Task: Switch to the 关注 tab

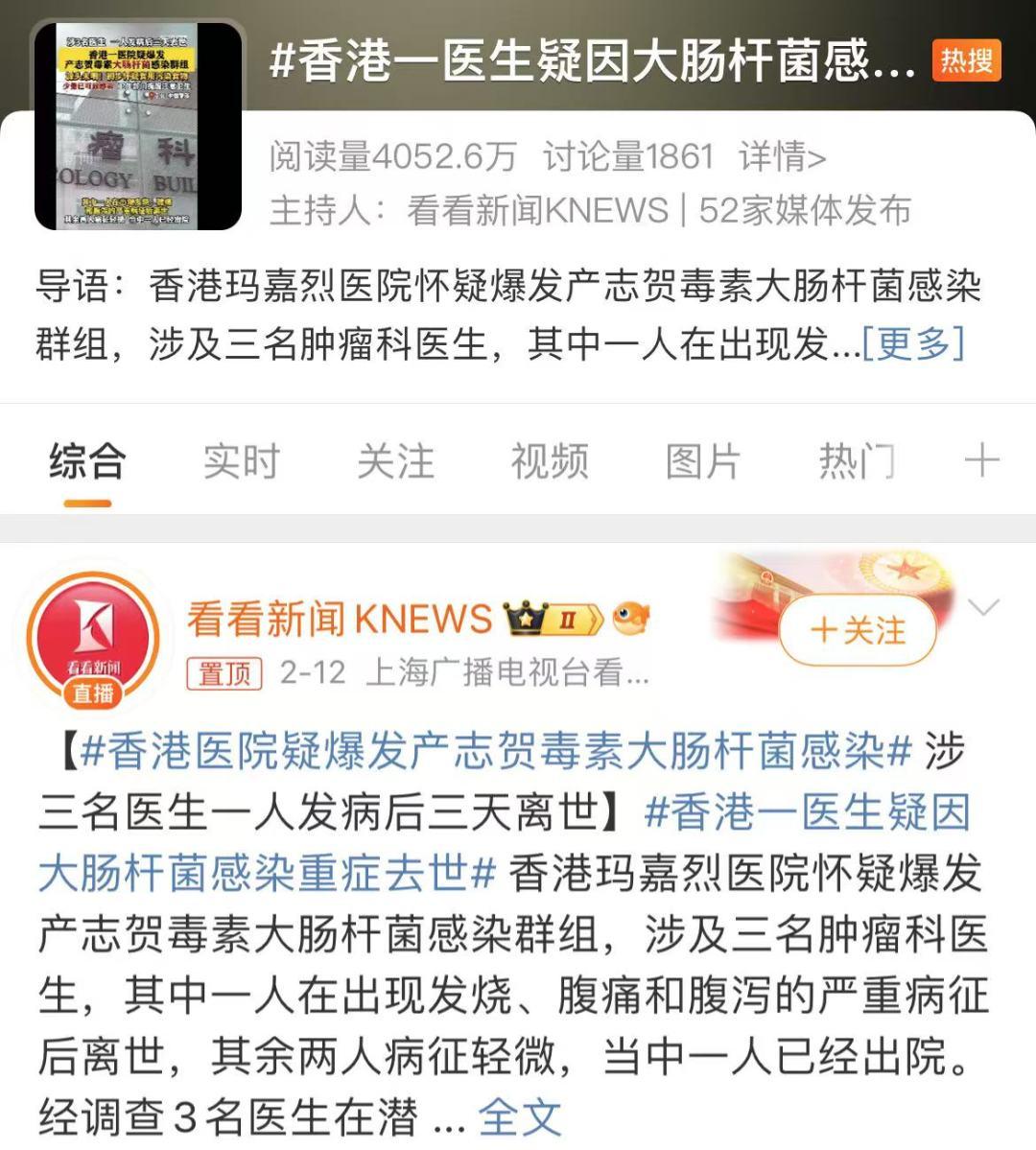Action: pos(395,461)
